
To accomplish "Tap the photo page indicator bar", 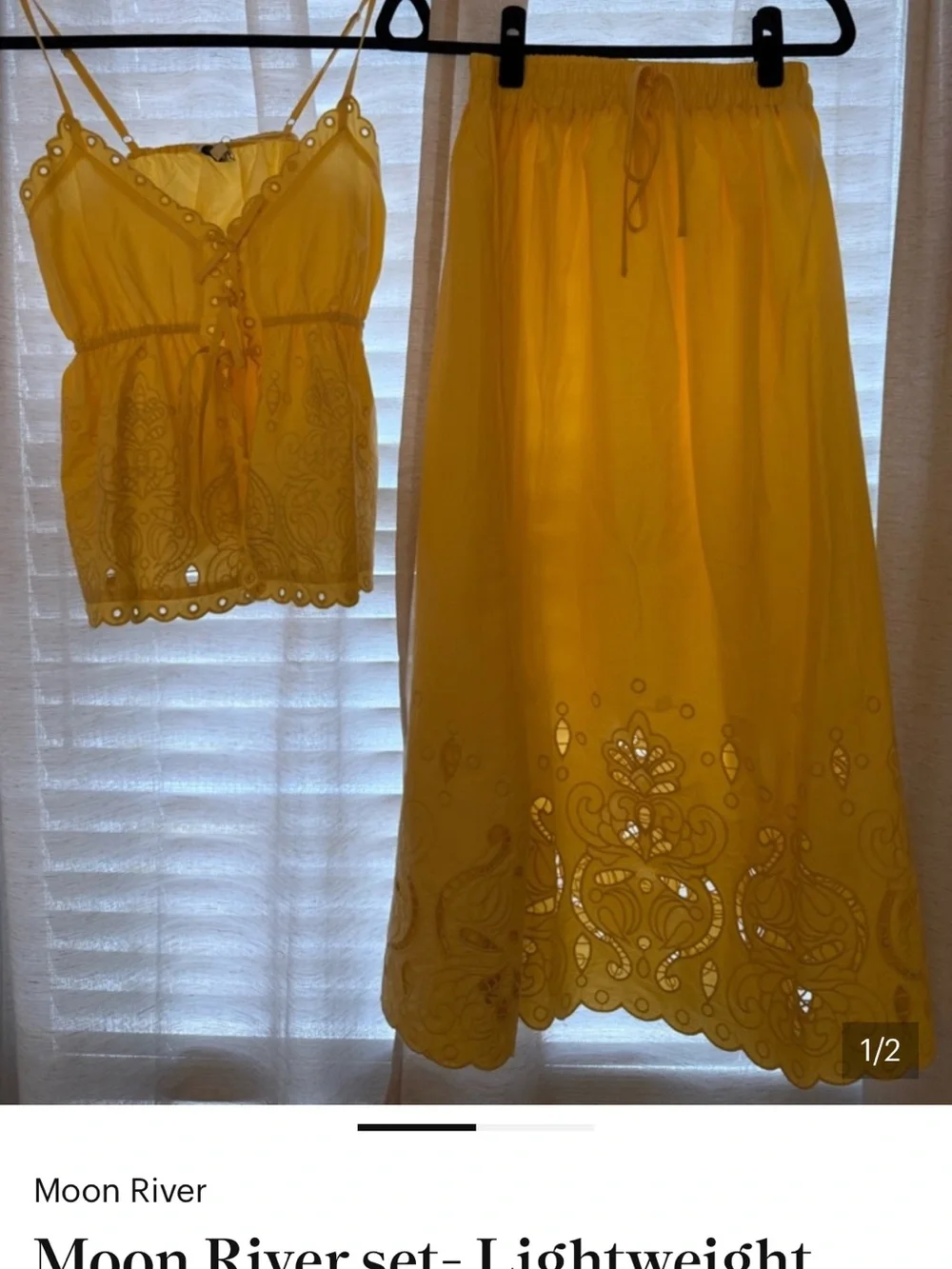I will [476, 1127].
